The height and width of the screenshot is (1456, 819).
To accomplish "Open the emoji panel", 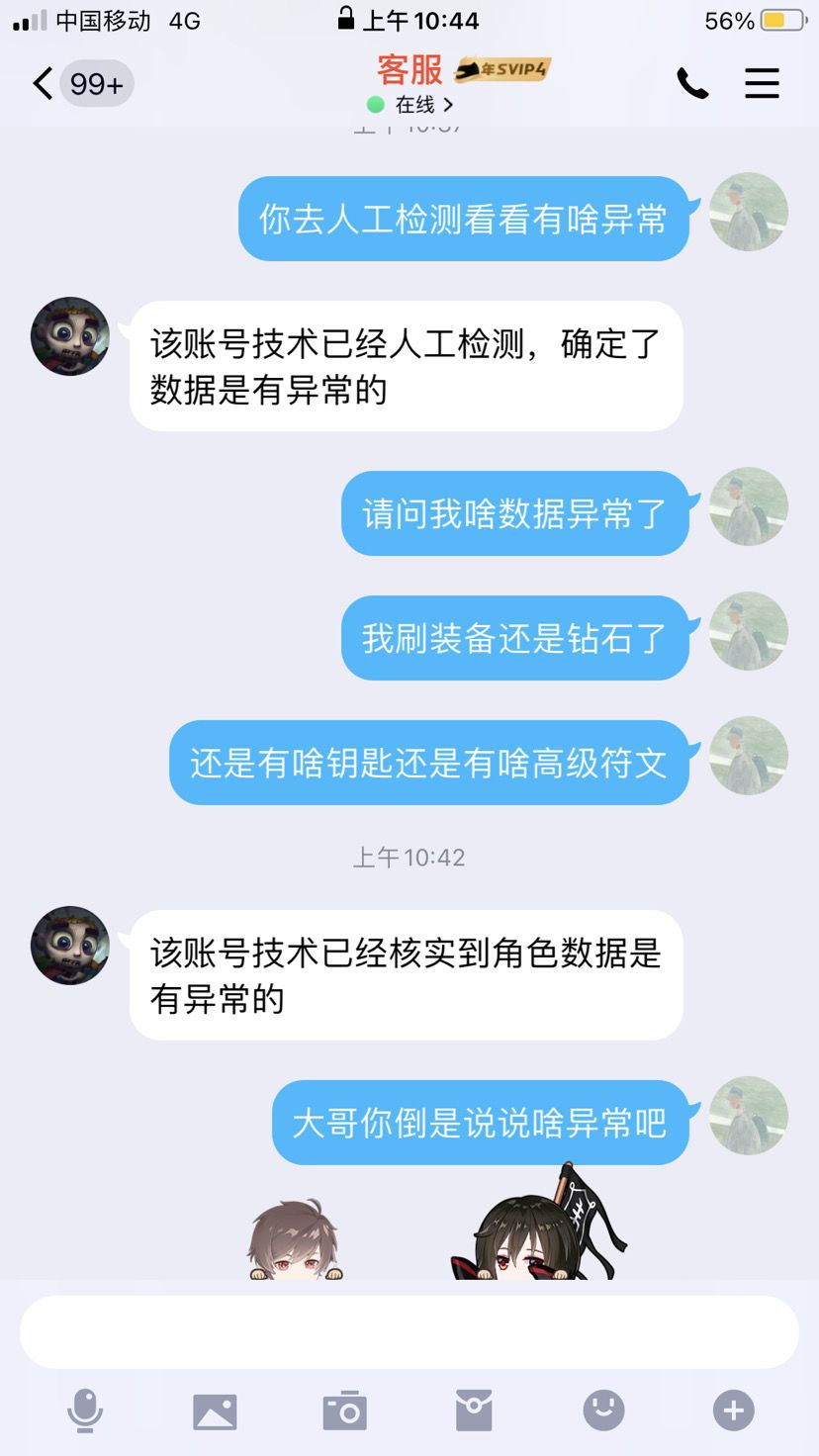I will point(603,1410).
